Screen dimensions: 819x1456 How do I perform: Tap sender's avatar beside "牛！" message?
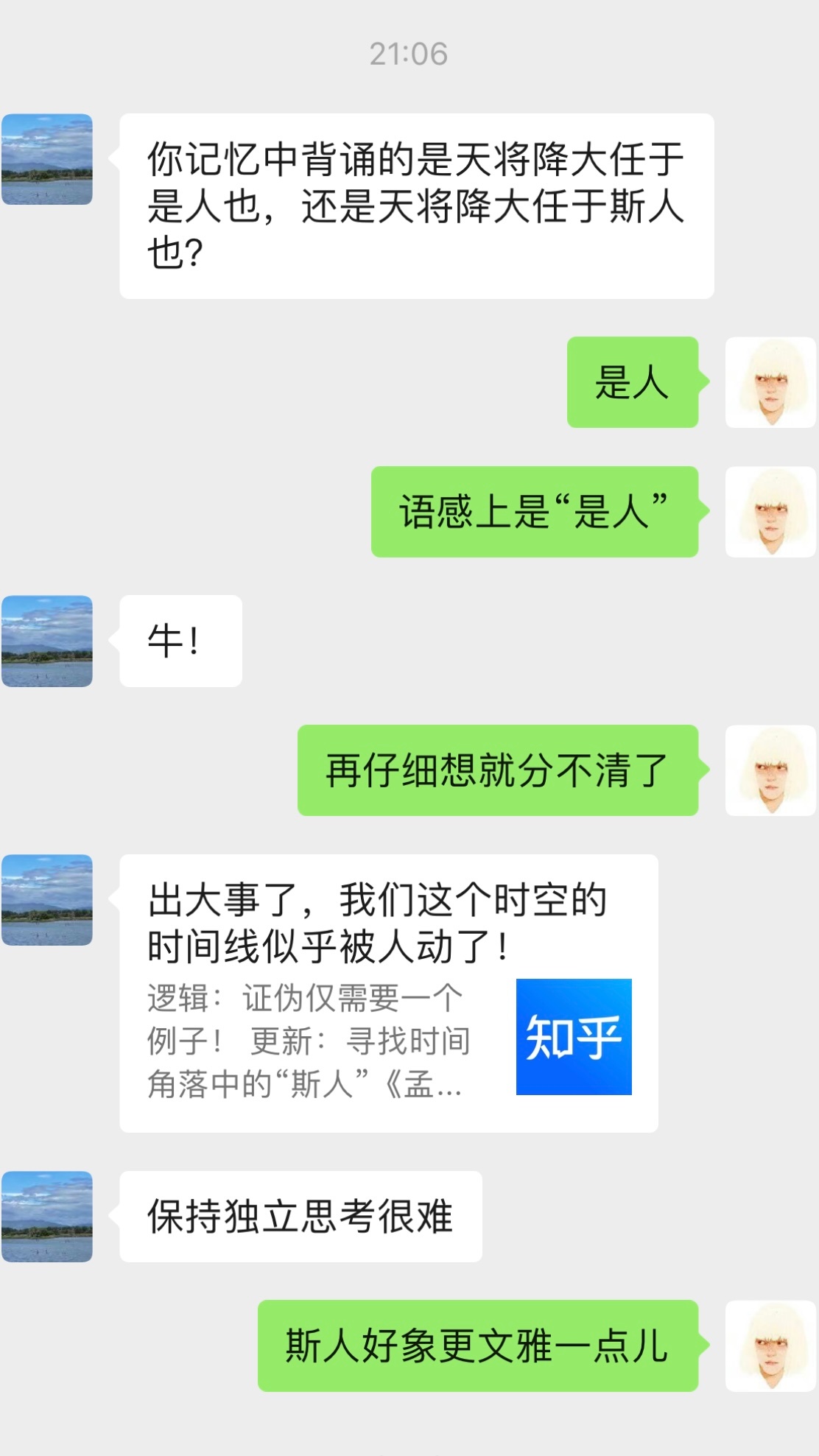47,641
